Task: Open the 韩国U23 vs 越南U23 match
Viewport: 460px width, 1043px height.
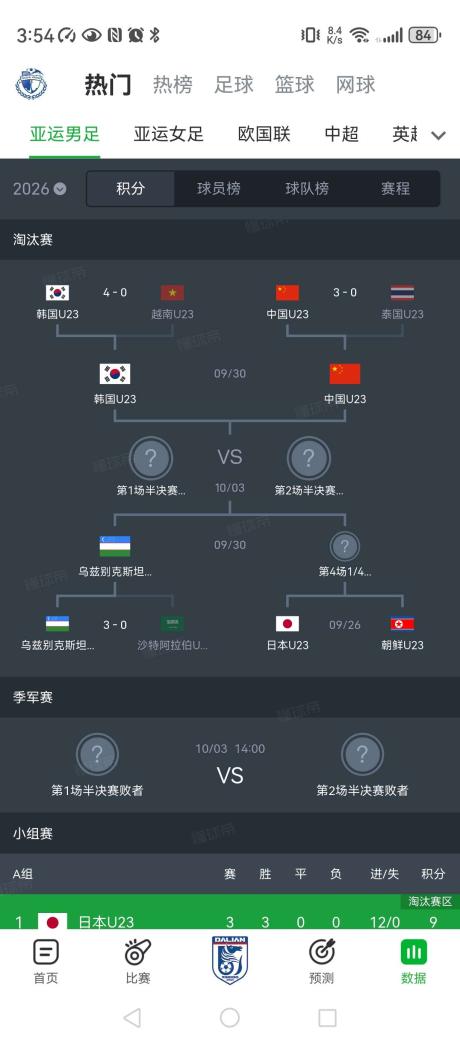Action: (115, 301)
